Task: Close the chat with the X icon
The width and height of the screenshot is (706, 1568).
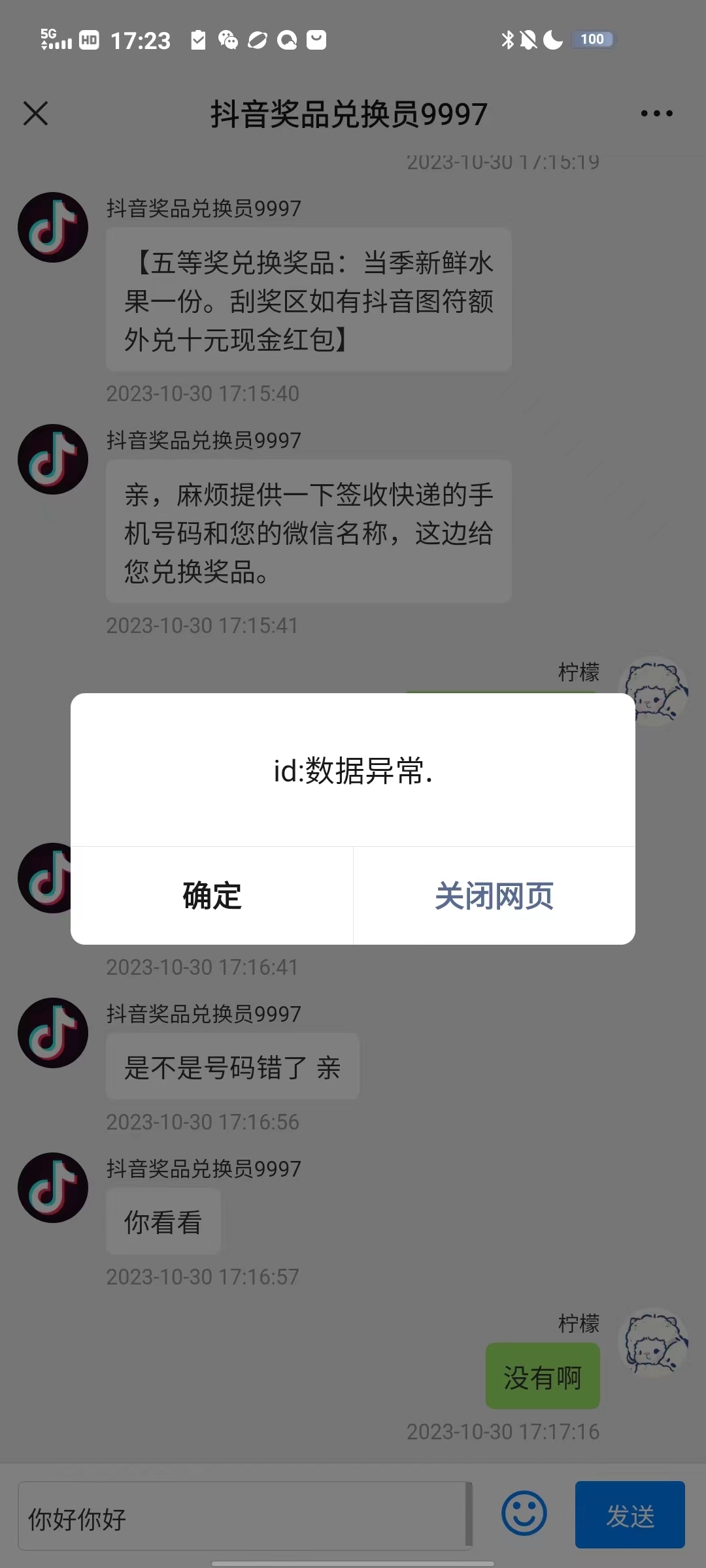Action: (x=36, y=114)
